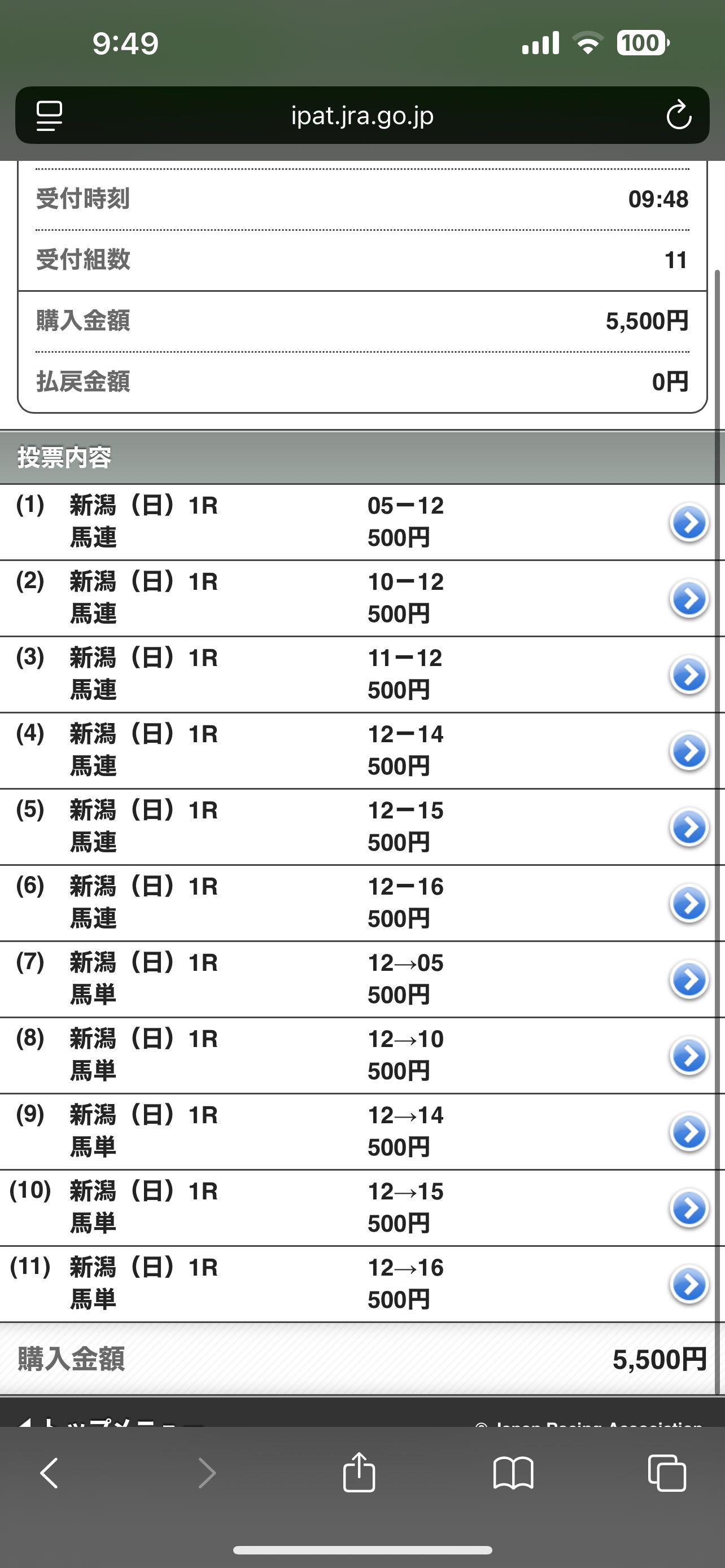Open details for bet (1) 05ー12
Viewport: 725px width, 1568px height.
[x=689, y=522]
